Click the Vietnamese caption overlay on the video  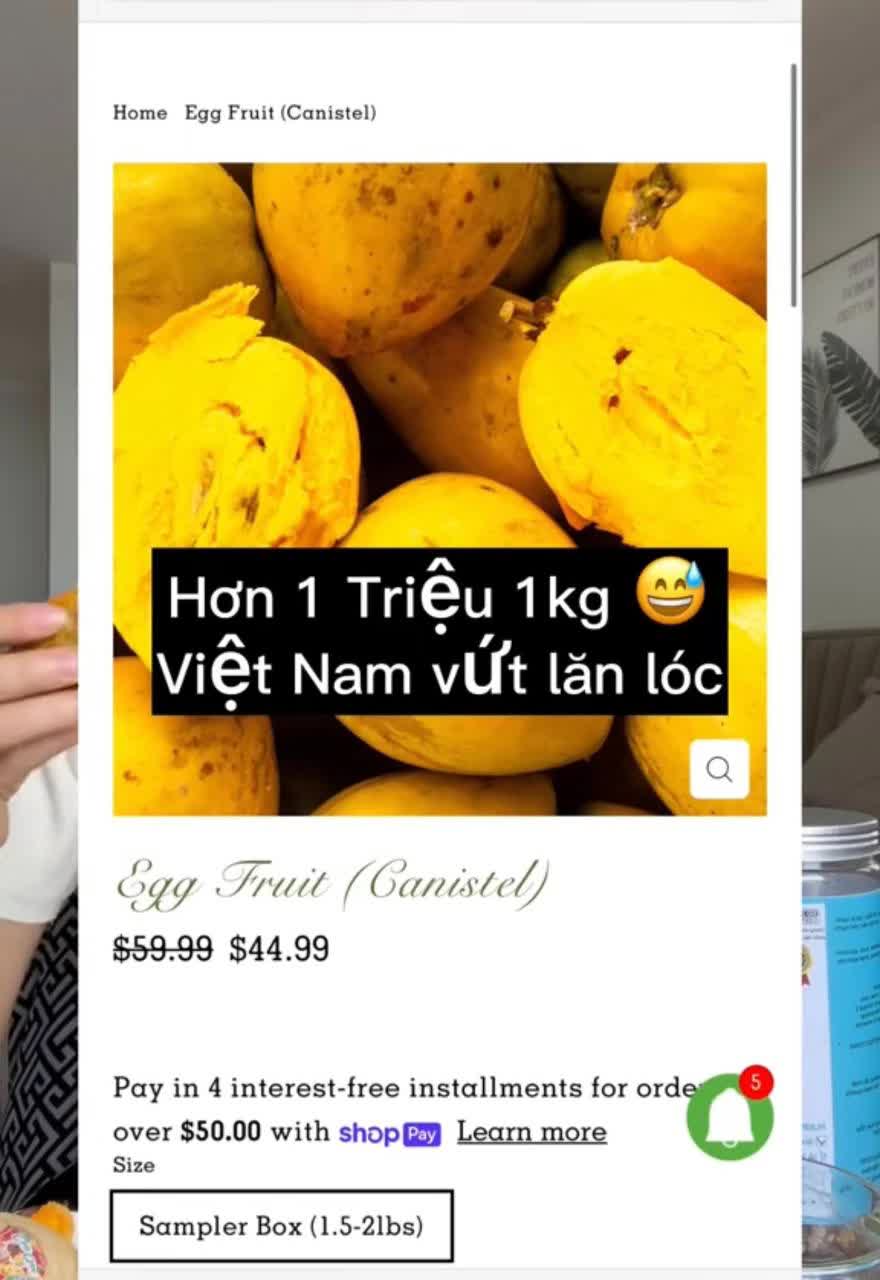pos(440,635)
